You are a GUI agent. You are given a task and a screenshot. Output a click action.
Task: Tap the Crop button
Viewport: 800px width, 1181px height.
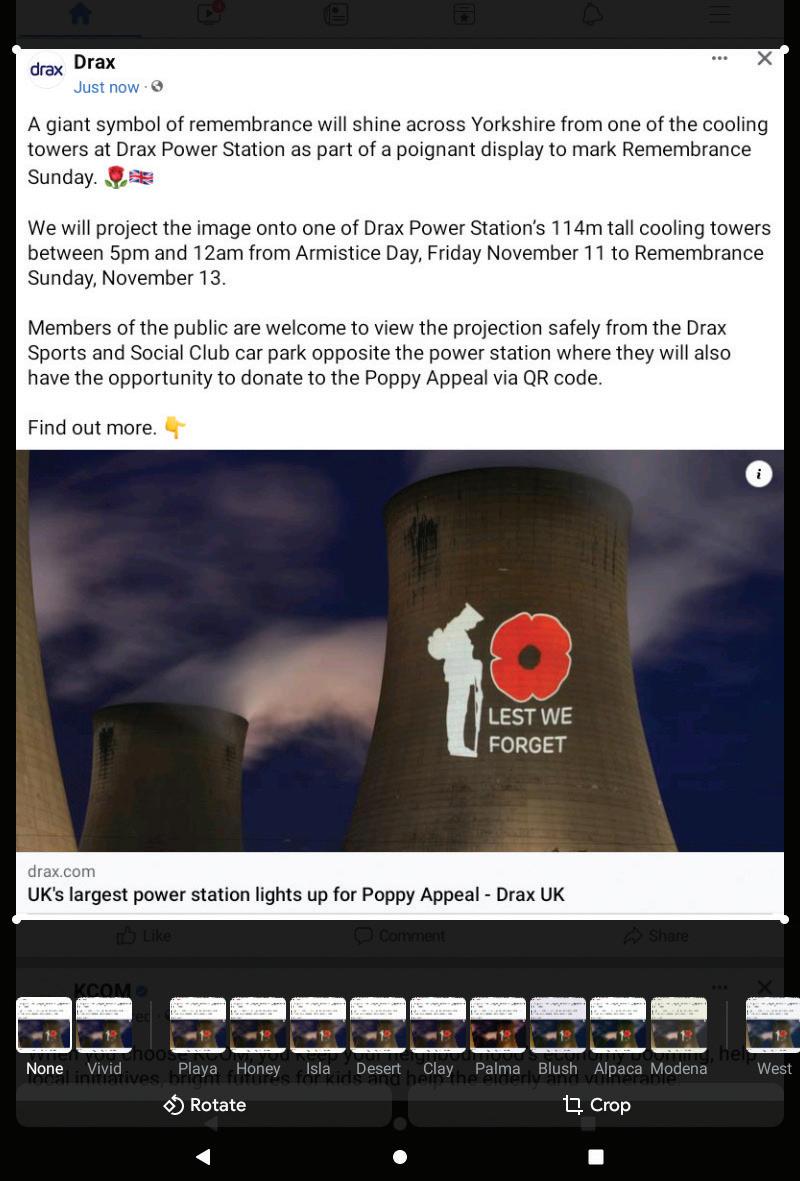[x=596, y=1105]
